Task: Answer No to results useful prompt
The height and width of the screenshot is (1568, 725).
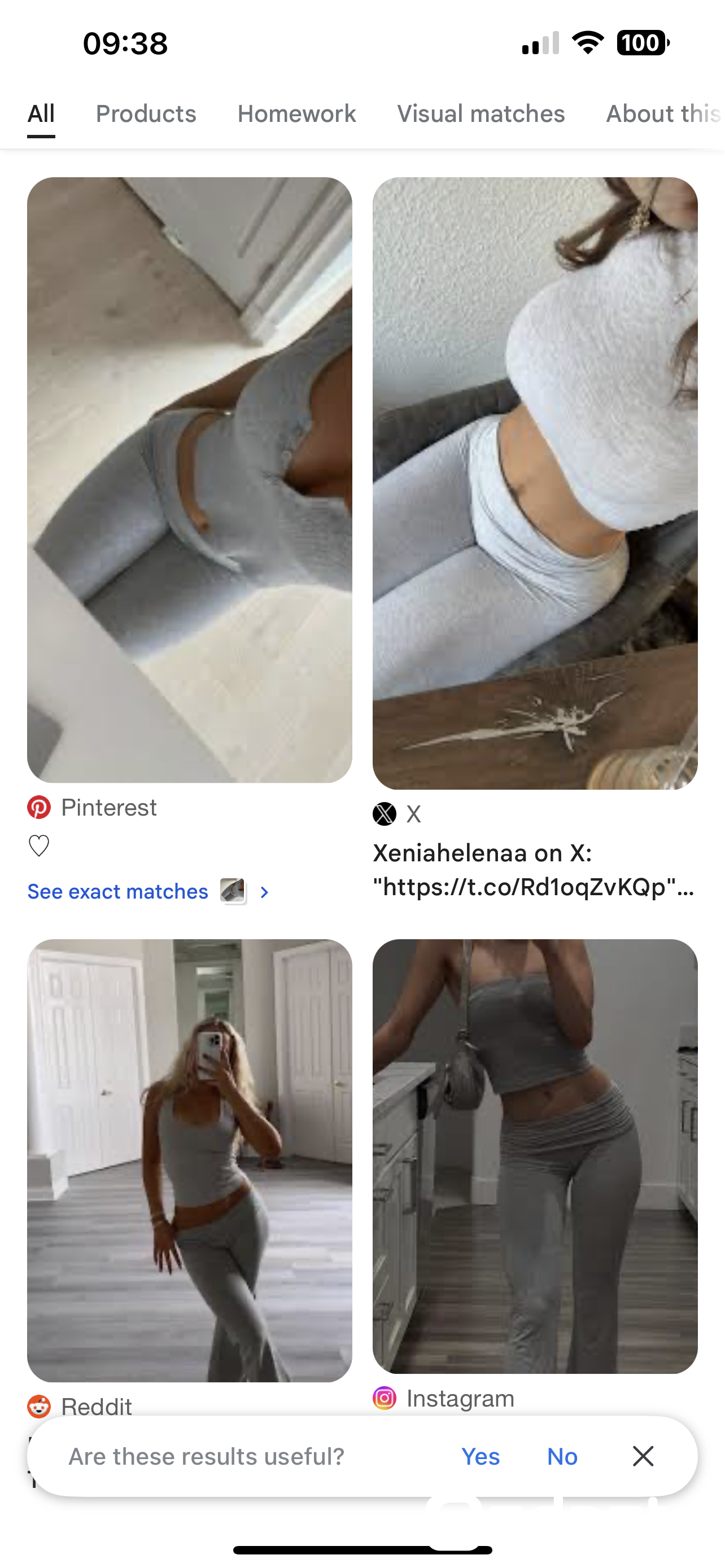Action: pyautogui.click(x=561, y=1456)
